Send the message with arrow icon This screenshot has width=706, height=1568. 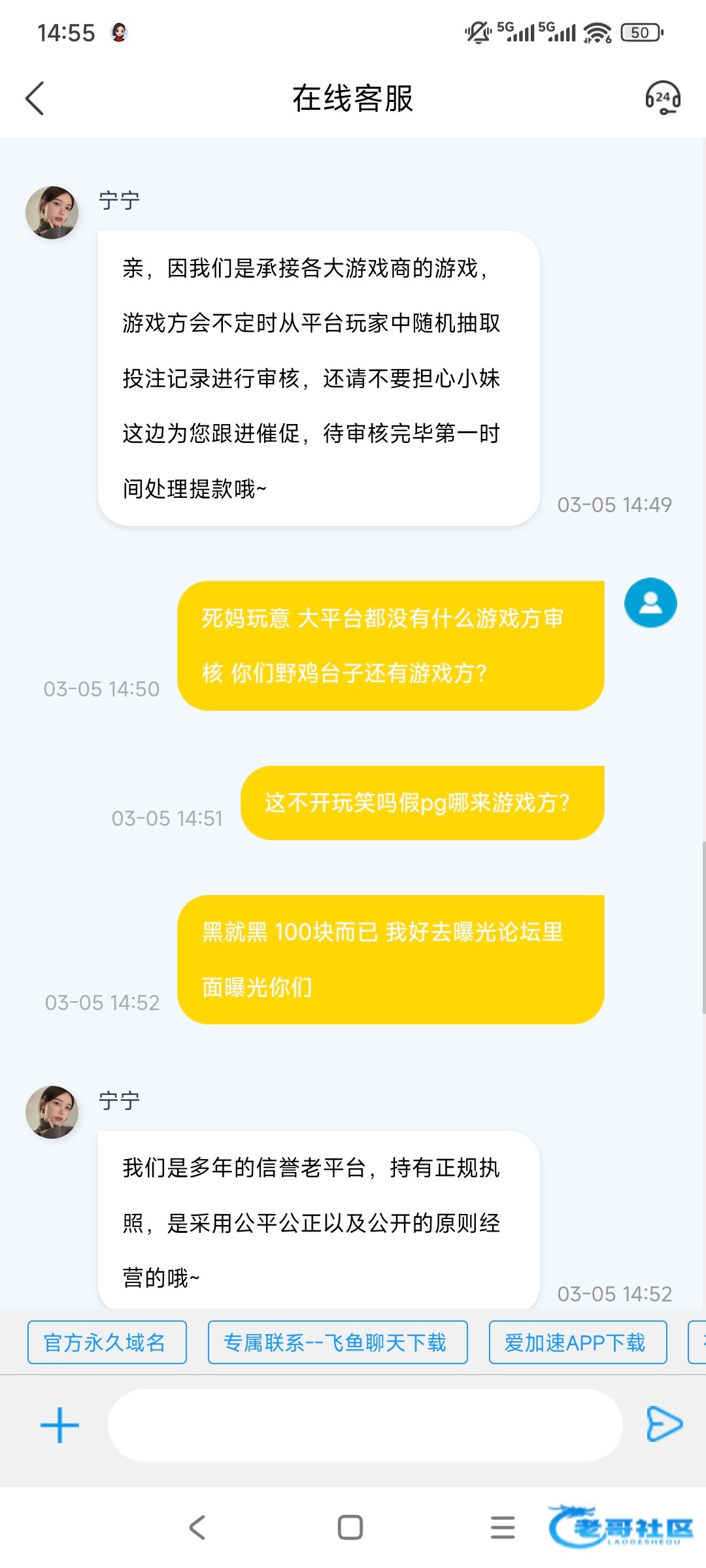pyautogui.click(x=664, y=1424)
